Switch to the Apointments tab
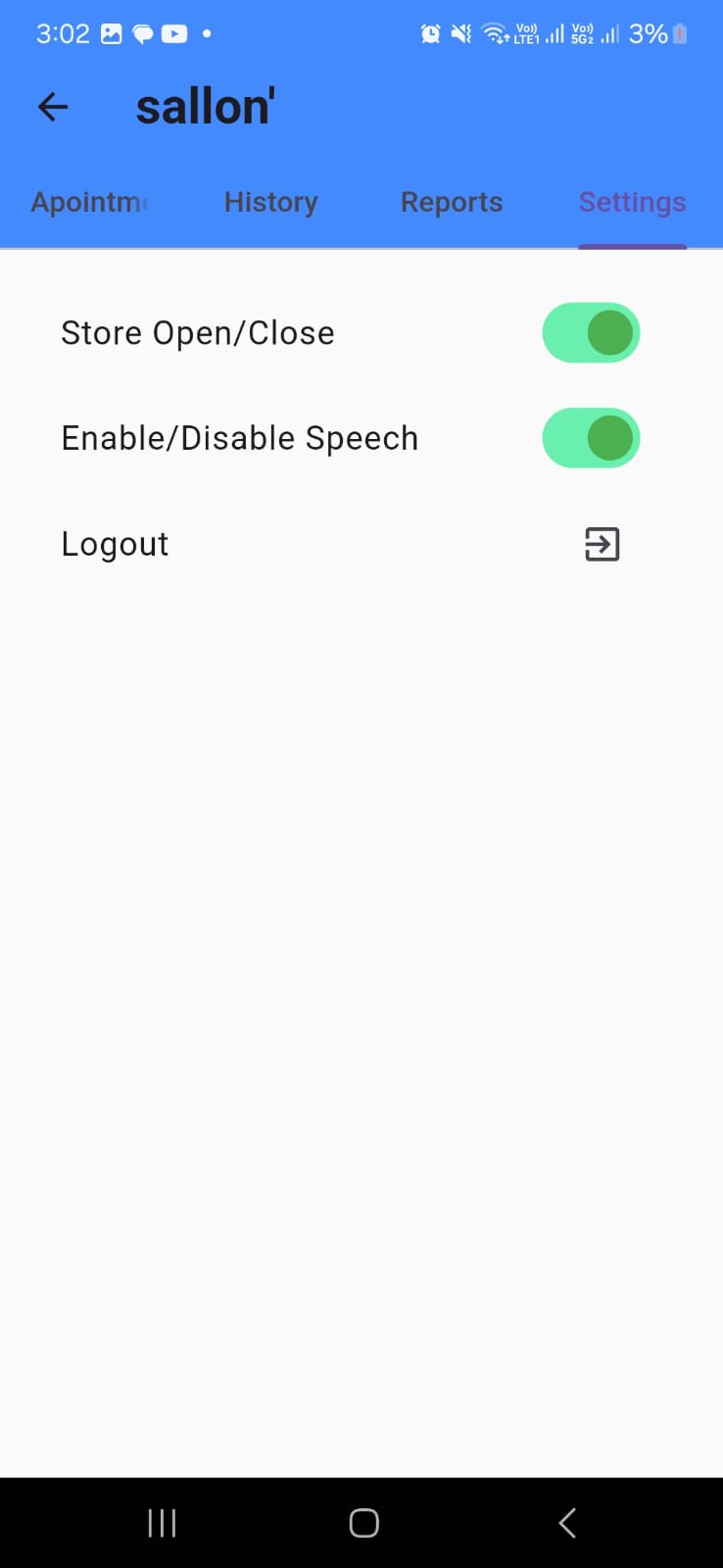 90,202
